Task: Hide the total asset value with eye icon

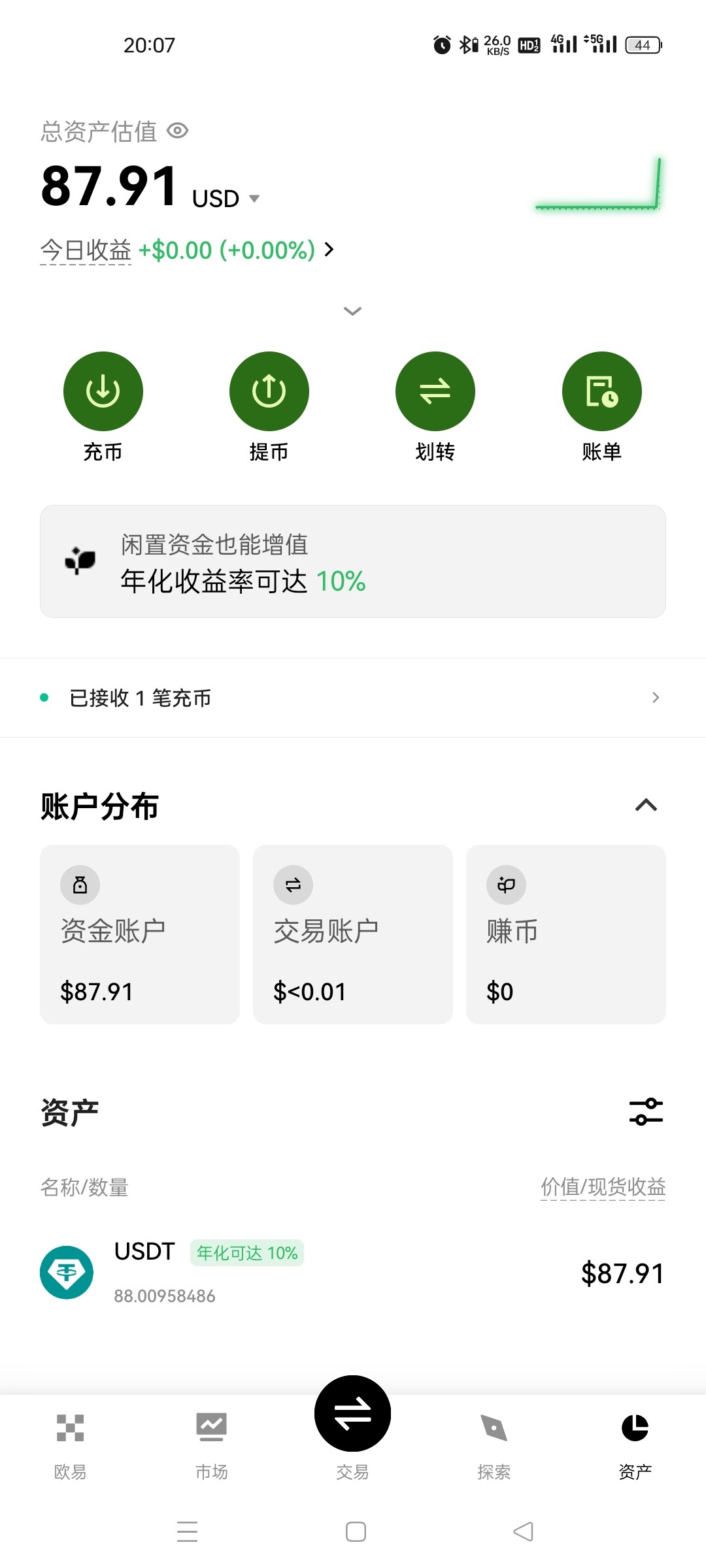Action: click(178, 131)
